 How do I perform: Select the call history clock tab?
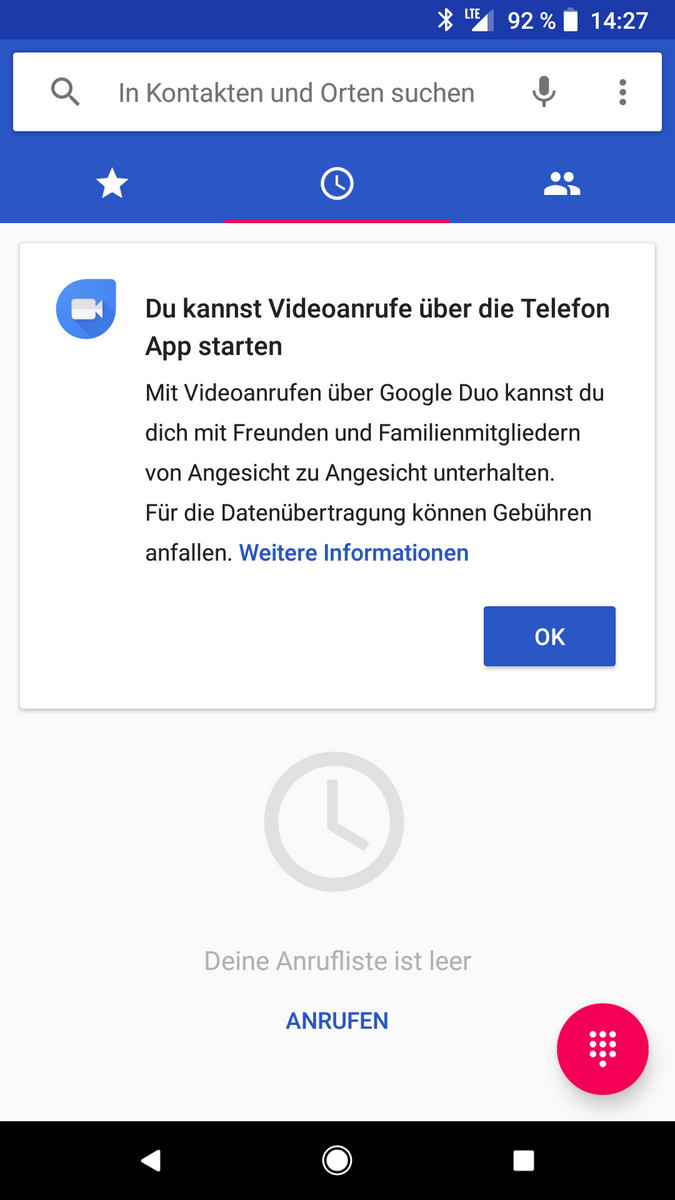[337, 184]
